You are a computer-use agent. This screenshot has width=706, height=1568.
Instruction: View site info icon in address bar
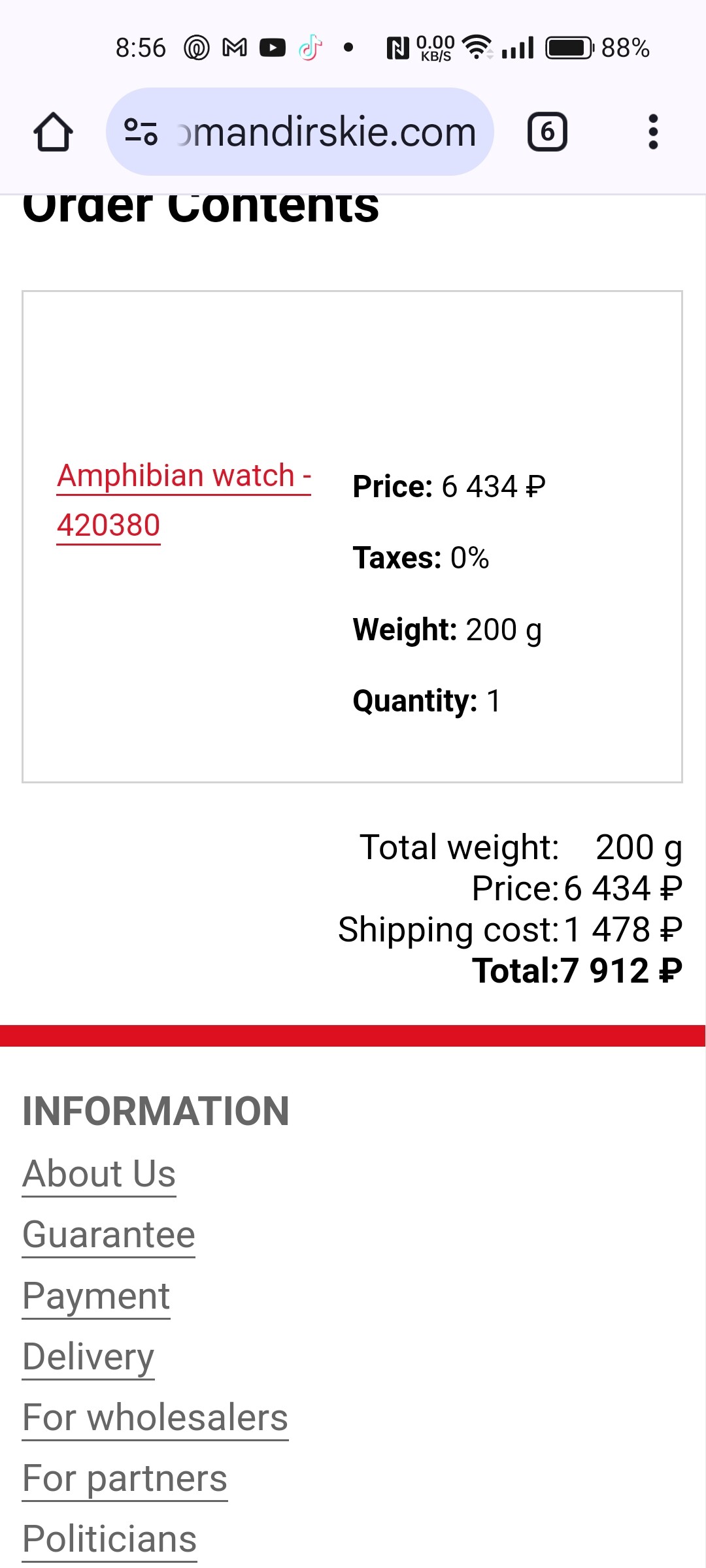coord(141,132)
